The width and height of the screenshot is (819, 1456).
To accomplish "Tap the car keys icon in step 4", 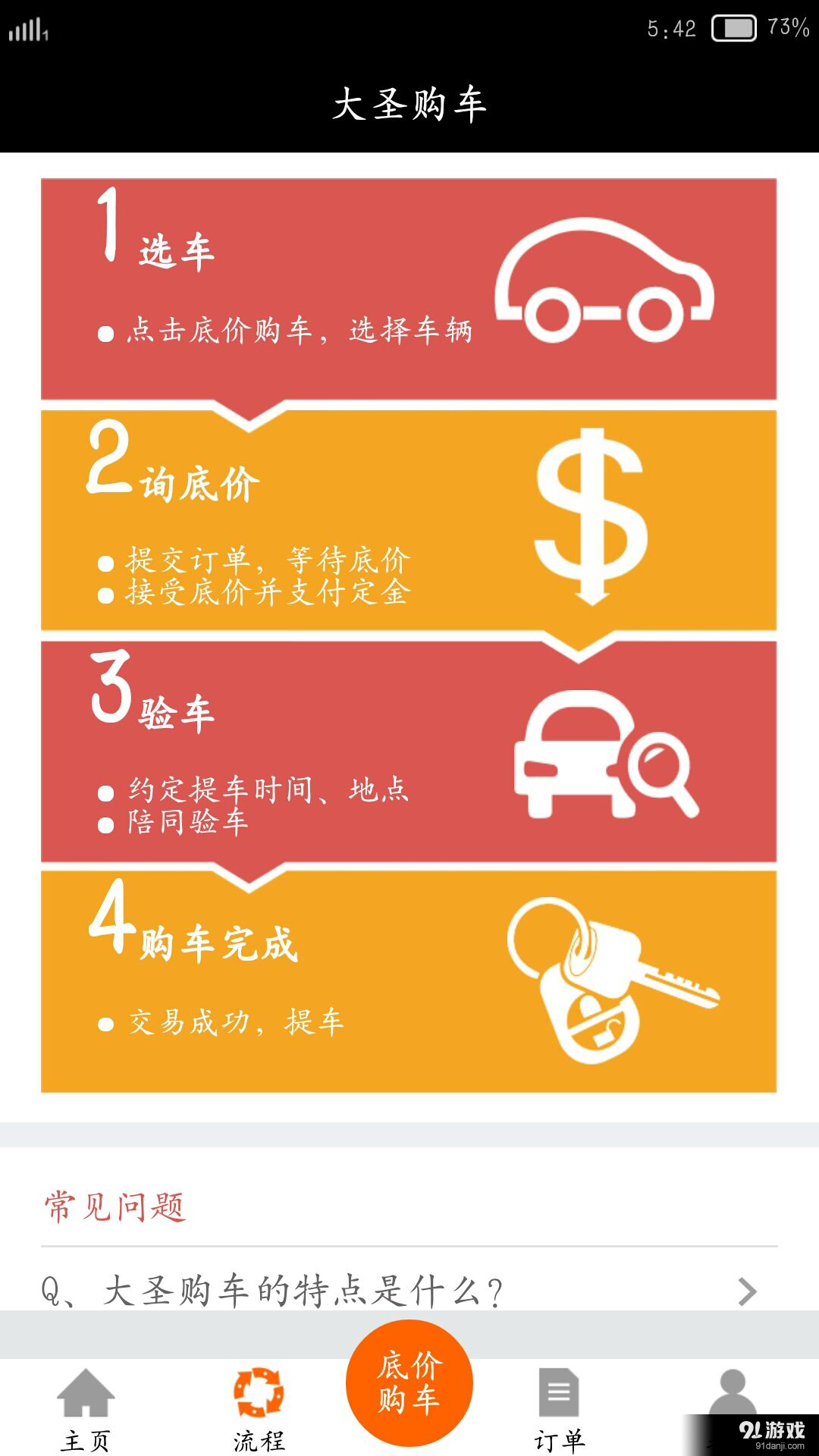I will click(x=614, y=978).
